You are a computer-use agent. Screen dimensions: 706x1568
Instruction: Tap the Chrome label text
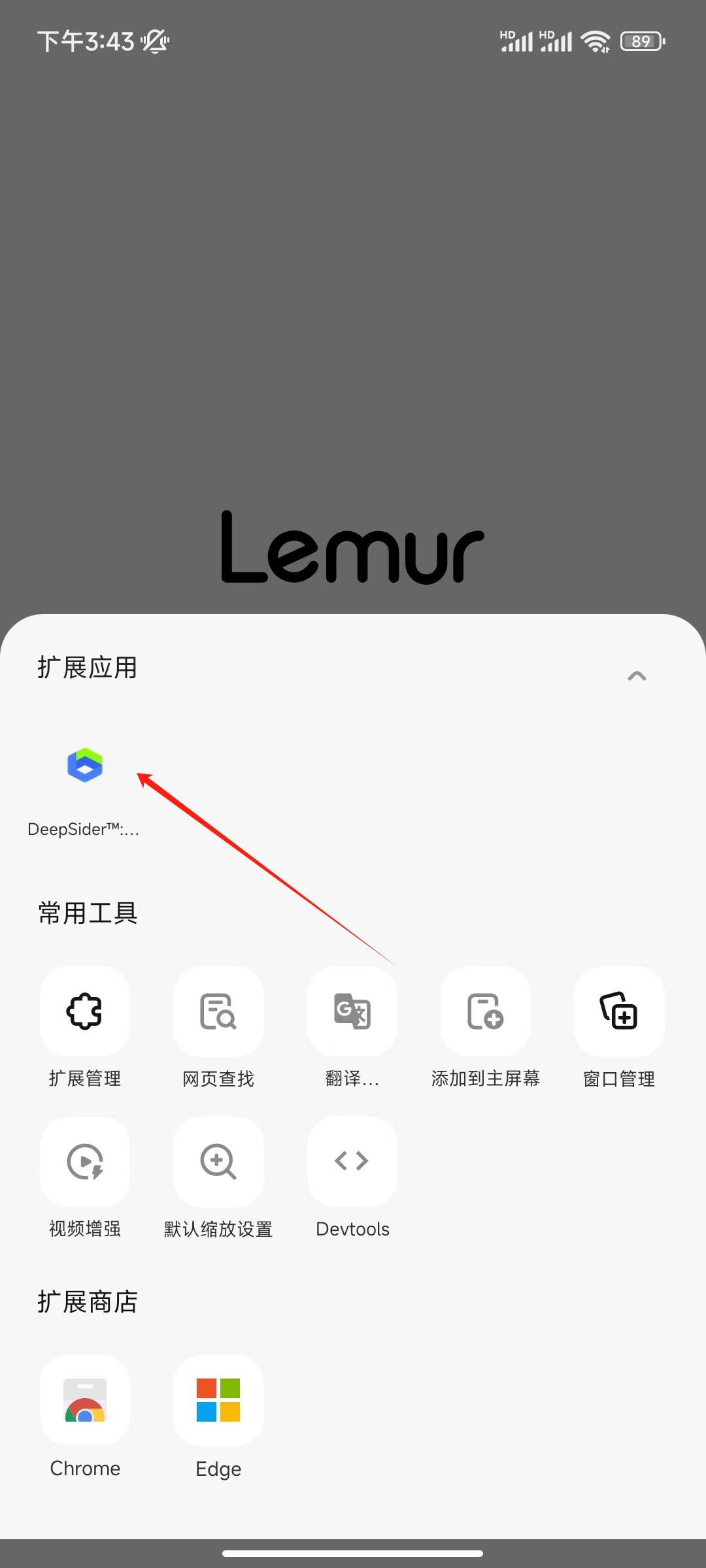click(84, 1468)
